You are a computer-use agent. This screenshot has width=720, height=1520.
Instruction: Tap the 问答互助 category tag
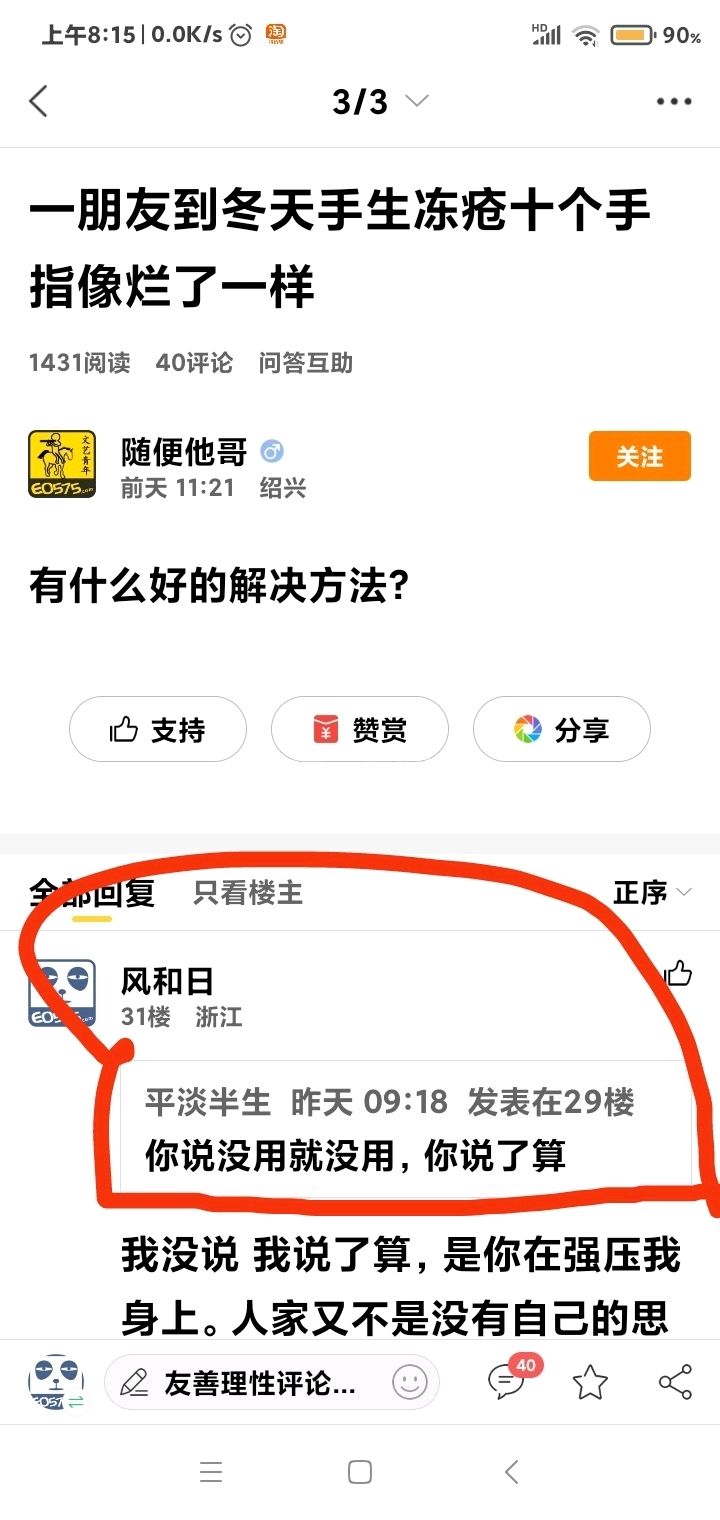[306, 362]
